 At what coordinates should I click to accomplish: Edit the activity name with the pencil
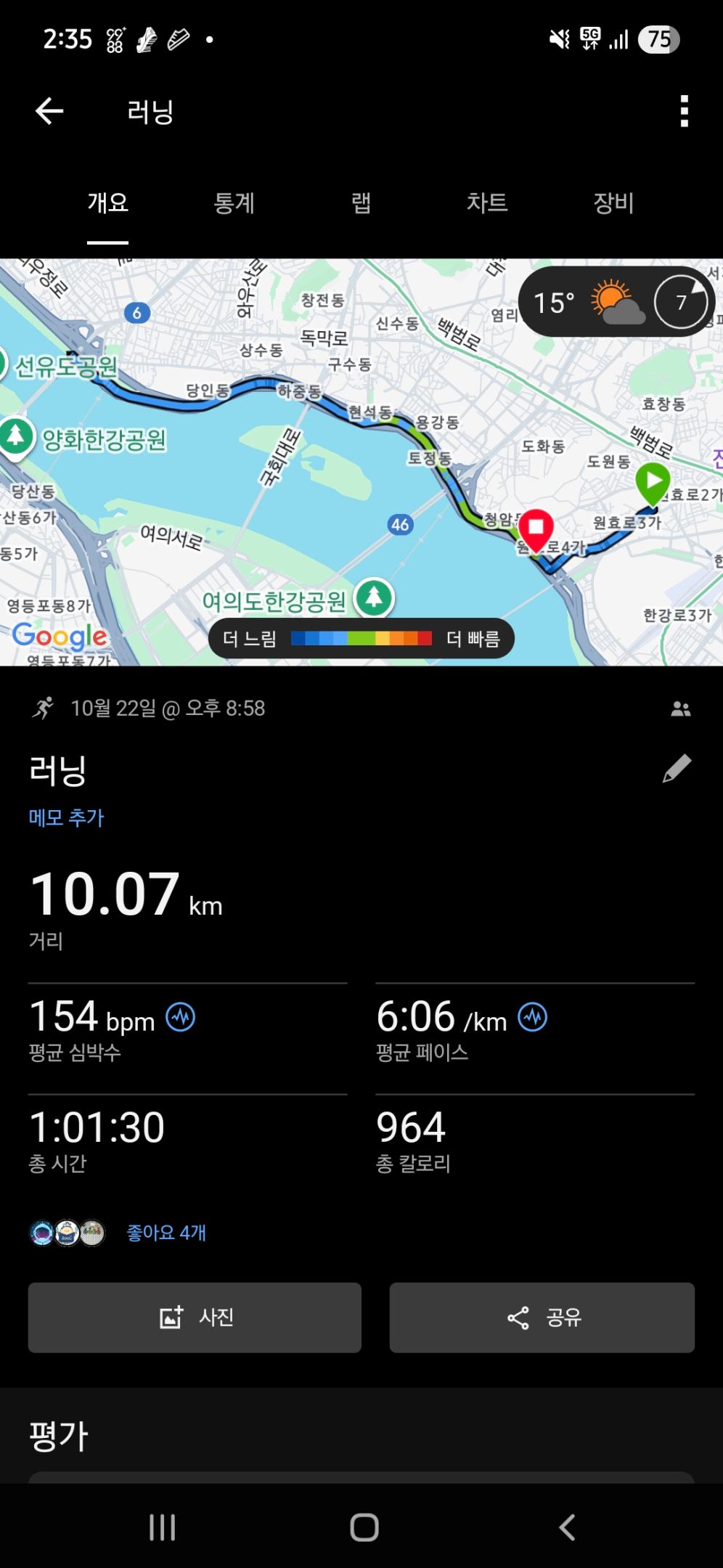677,769
